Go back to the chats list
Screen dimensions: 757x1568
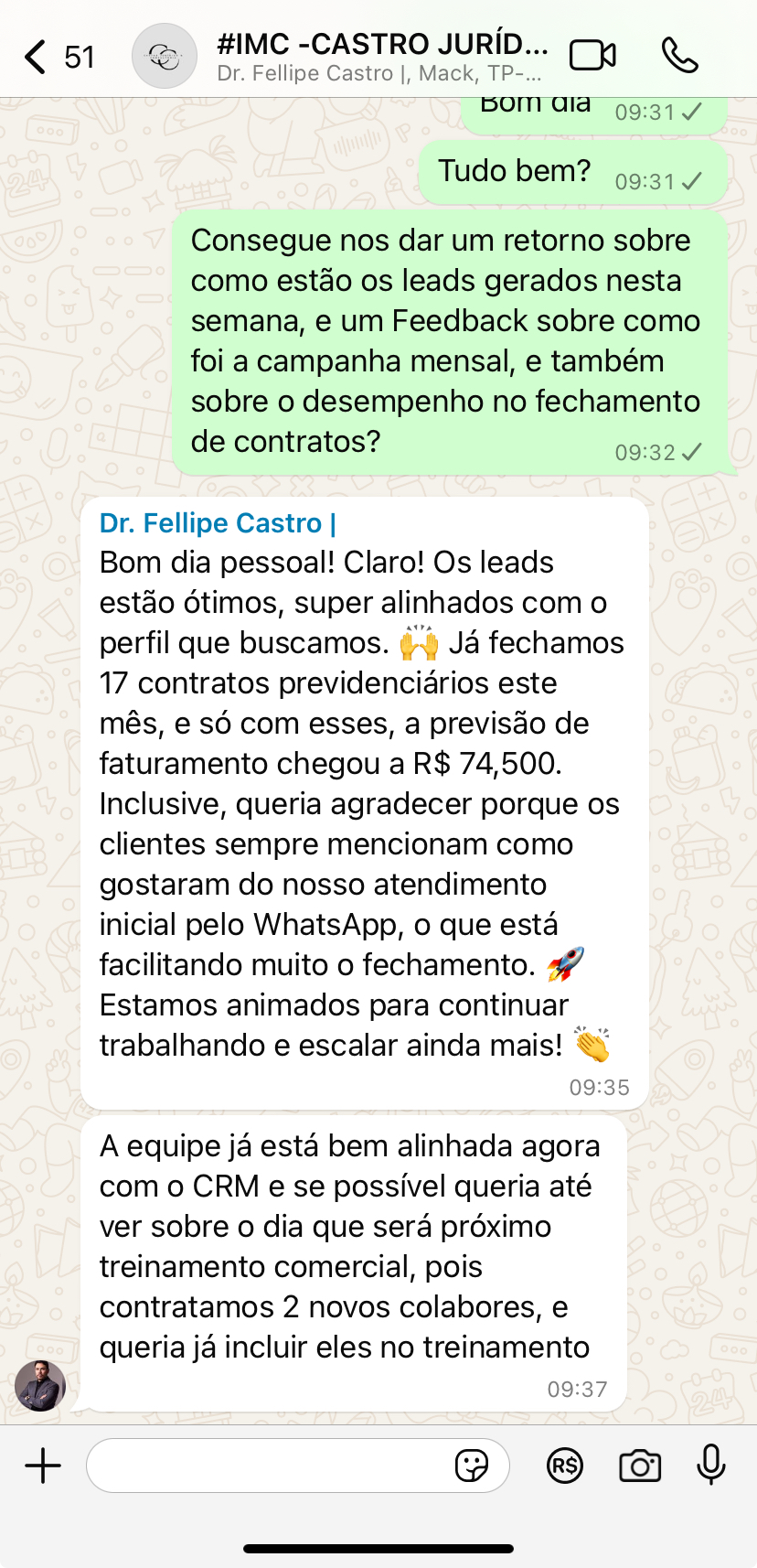(37, 57)
